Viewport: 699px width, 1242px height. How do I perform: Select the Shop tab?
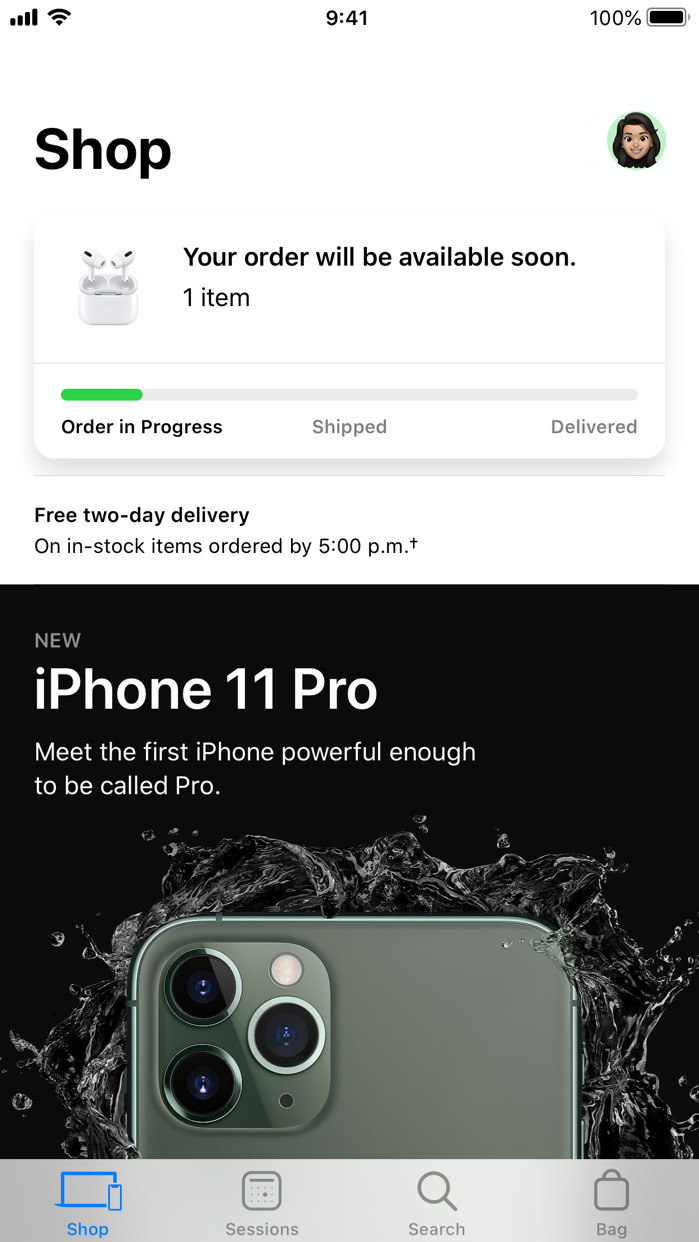(88, 1203)
